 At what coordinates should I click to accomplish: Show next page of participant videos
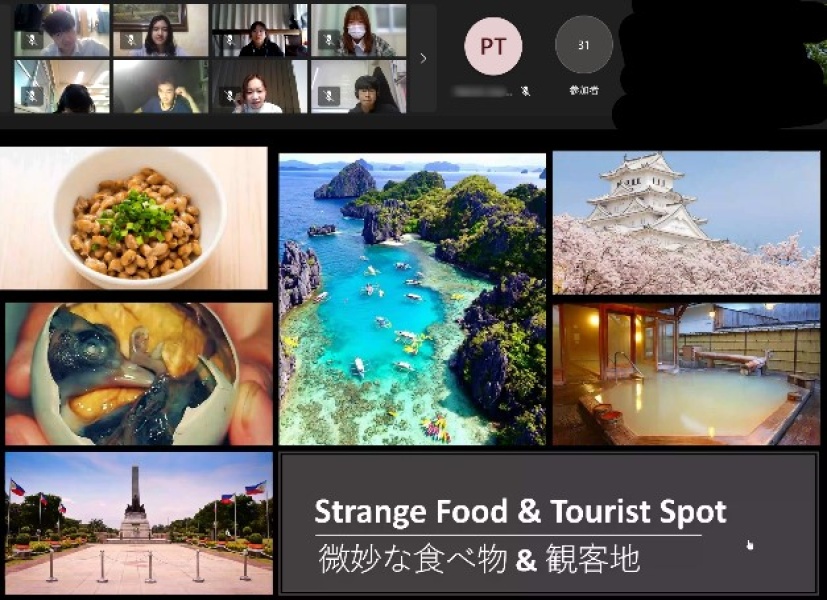click(x=423, y=58)
